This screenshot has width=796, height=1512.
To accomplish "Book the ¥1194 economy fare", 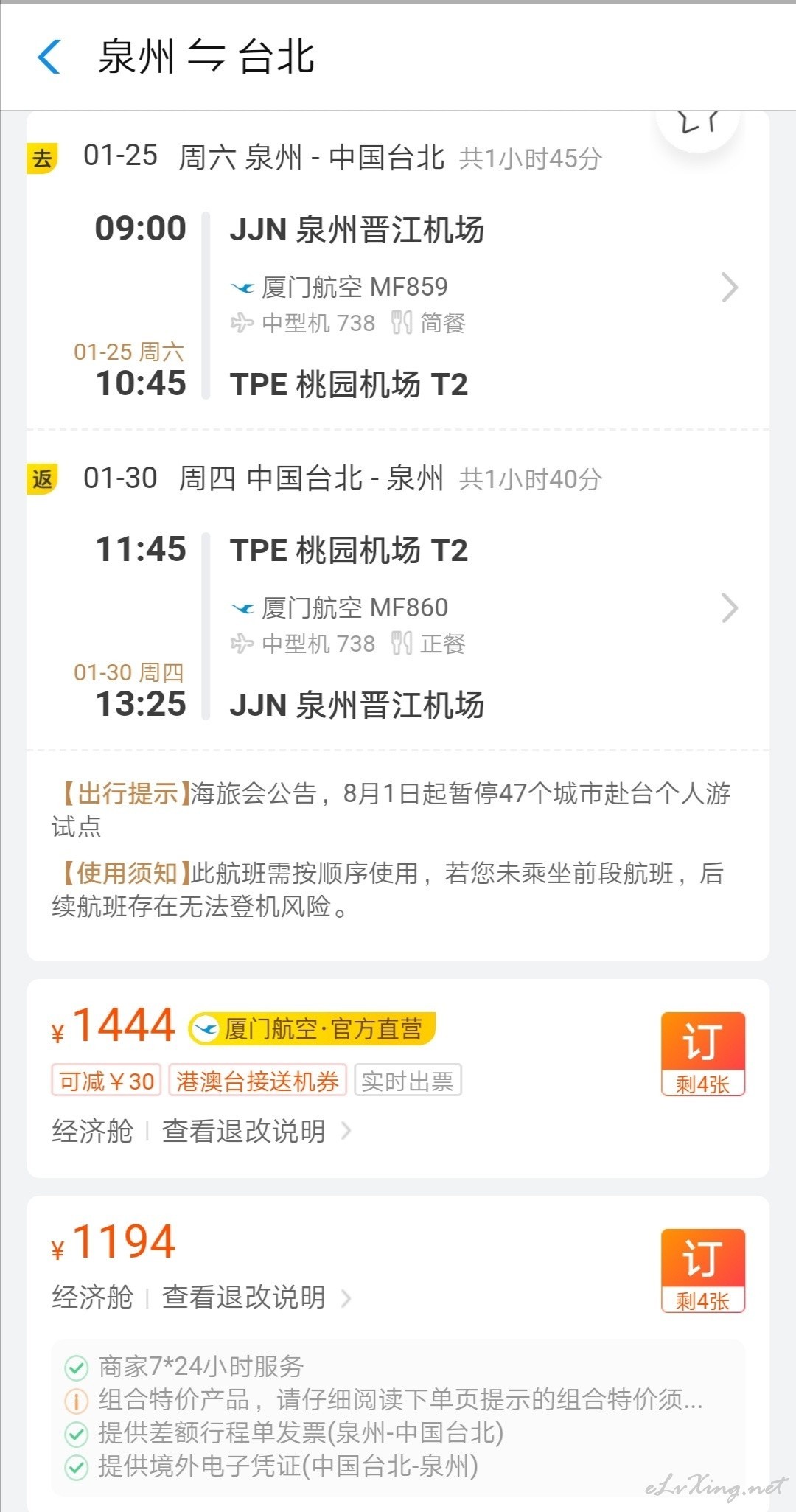I will pos(702,1271).
